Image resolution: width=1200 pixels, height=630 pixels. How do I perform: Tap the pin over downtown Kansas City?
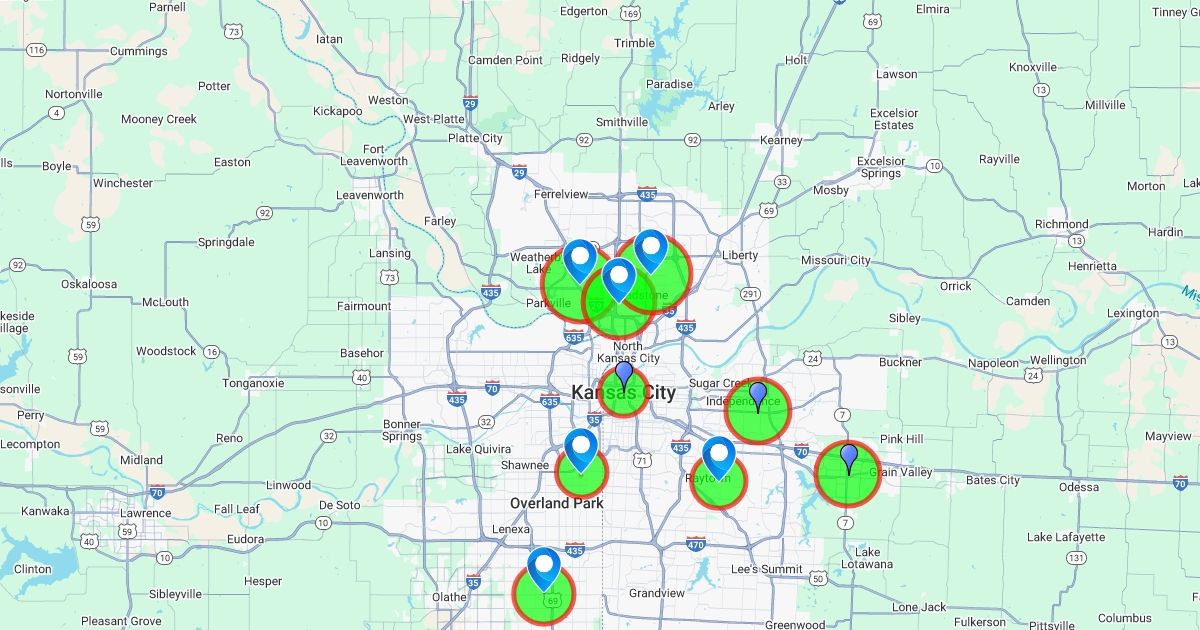[x=624, y=378]
